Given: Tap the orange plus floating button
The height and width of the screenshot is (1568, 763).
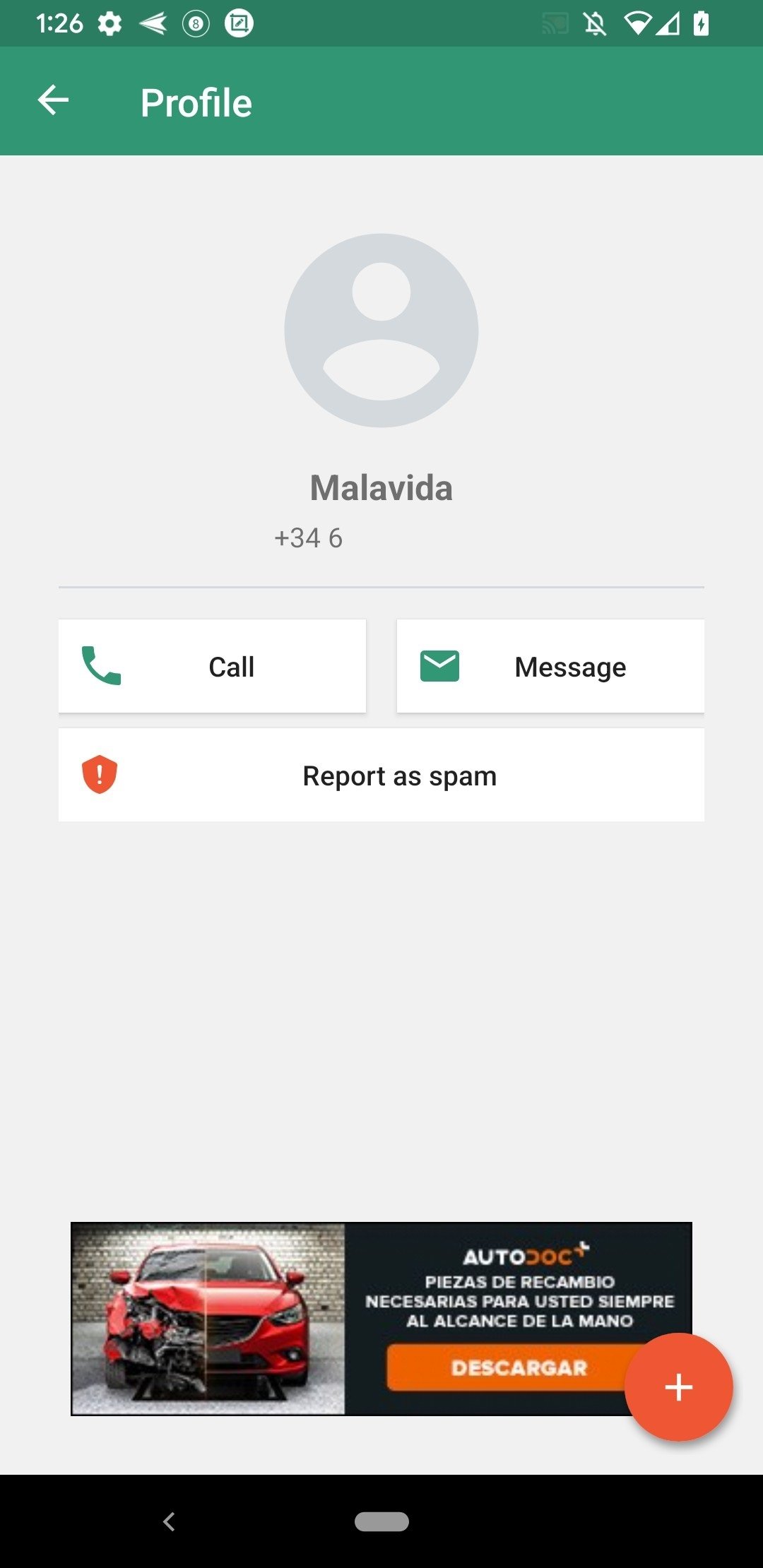Looking at the screenshot, I should coord(679,1387).
